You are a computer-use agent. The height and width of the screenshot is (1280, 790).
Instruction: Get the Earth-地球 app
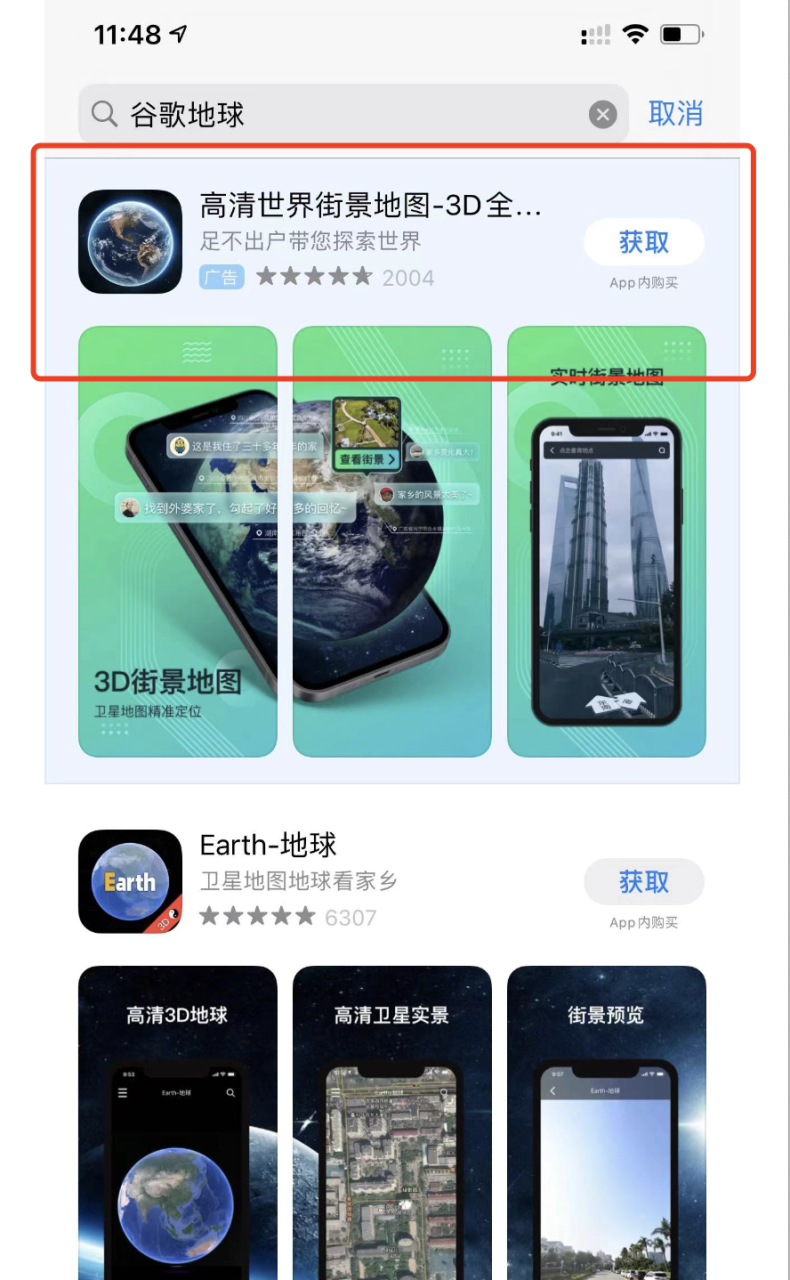[643, 882]
